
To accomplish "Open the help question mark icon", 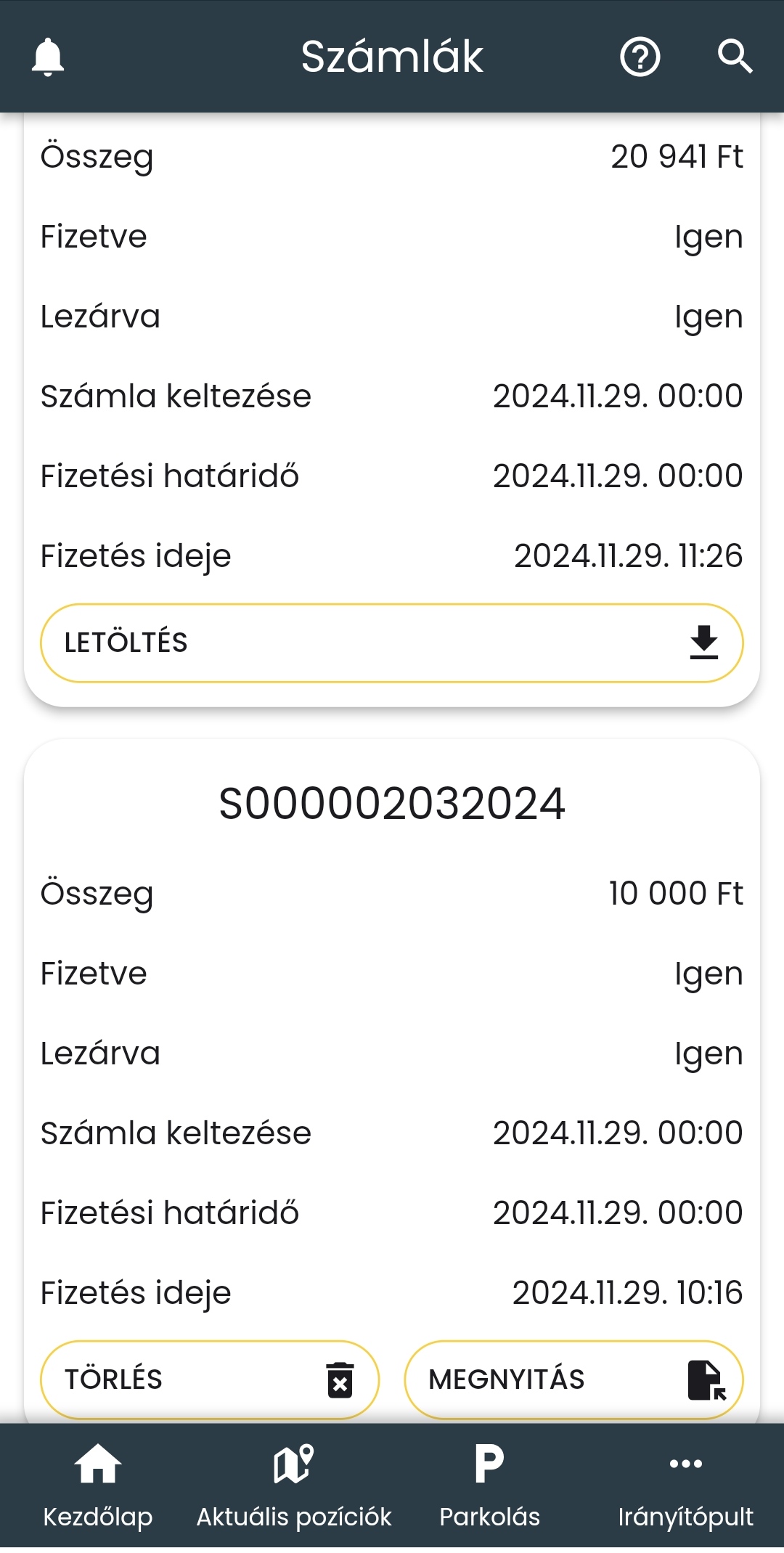I will point(640,57).
